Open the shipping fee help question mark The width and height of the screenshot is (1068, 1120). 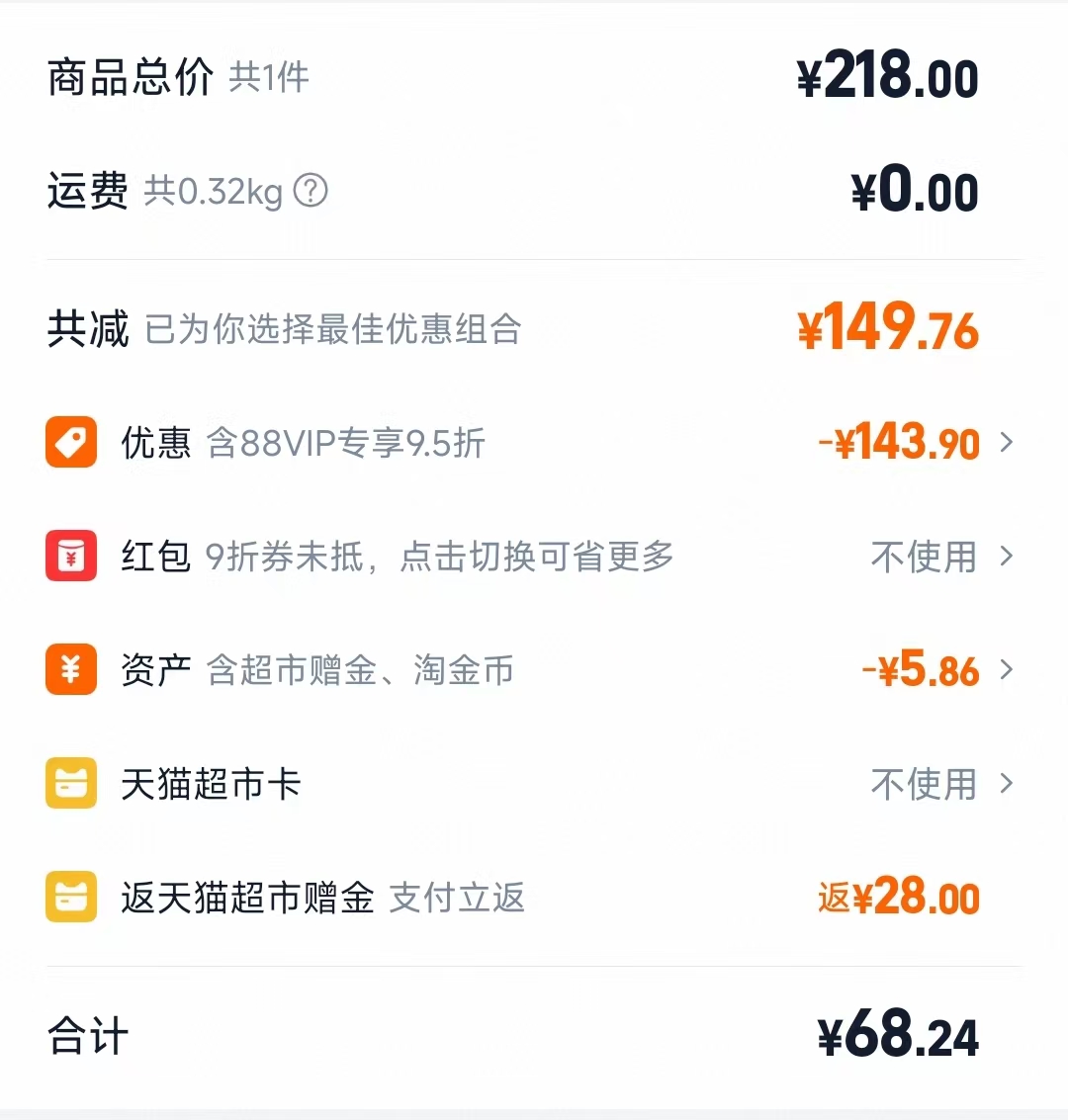(x=311, y=191)
